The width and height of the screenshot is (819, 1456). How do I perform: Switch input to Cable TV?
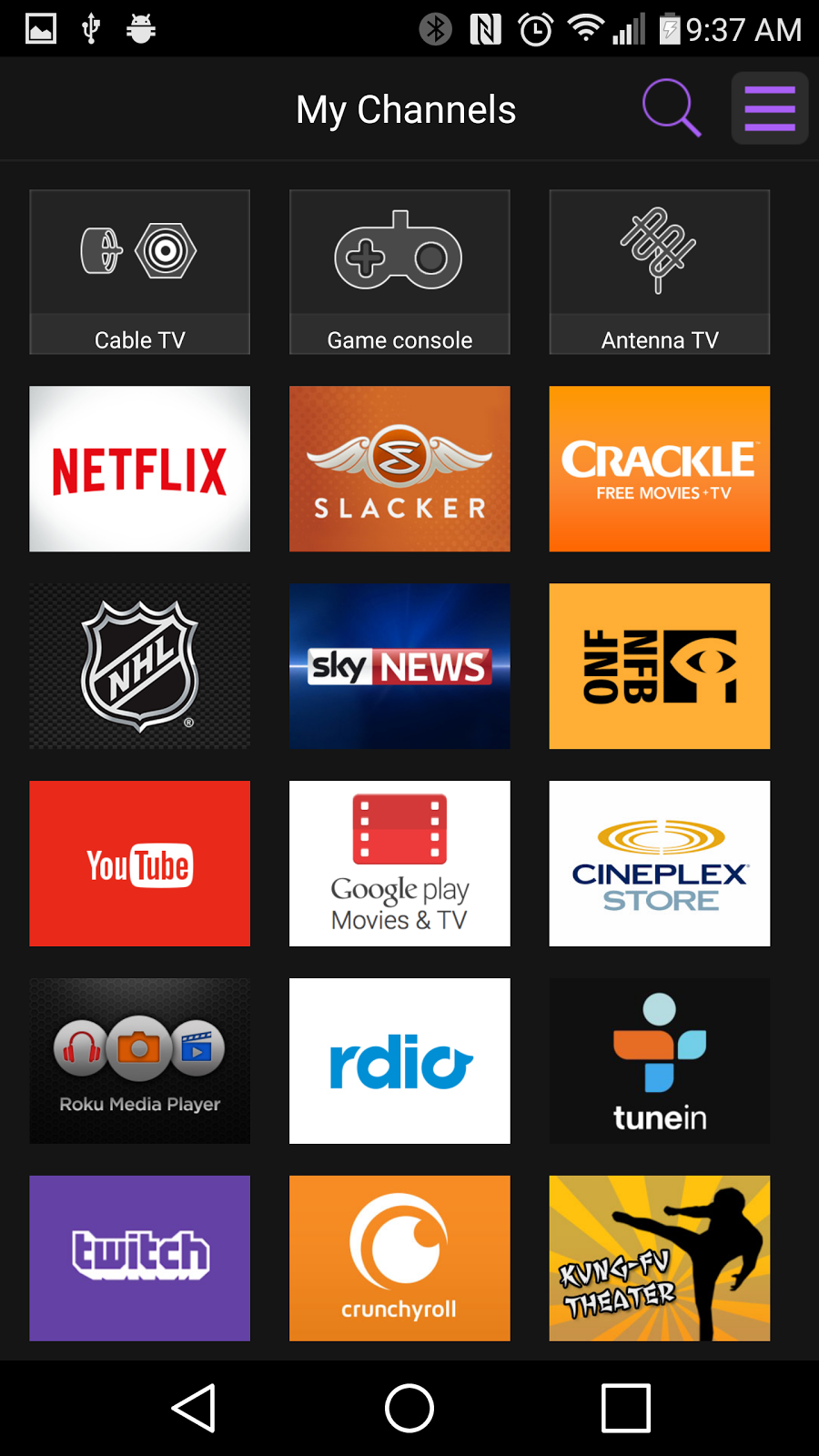[x=139, y=271]
